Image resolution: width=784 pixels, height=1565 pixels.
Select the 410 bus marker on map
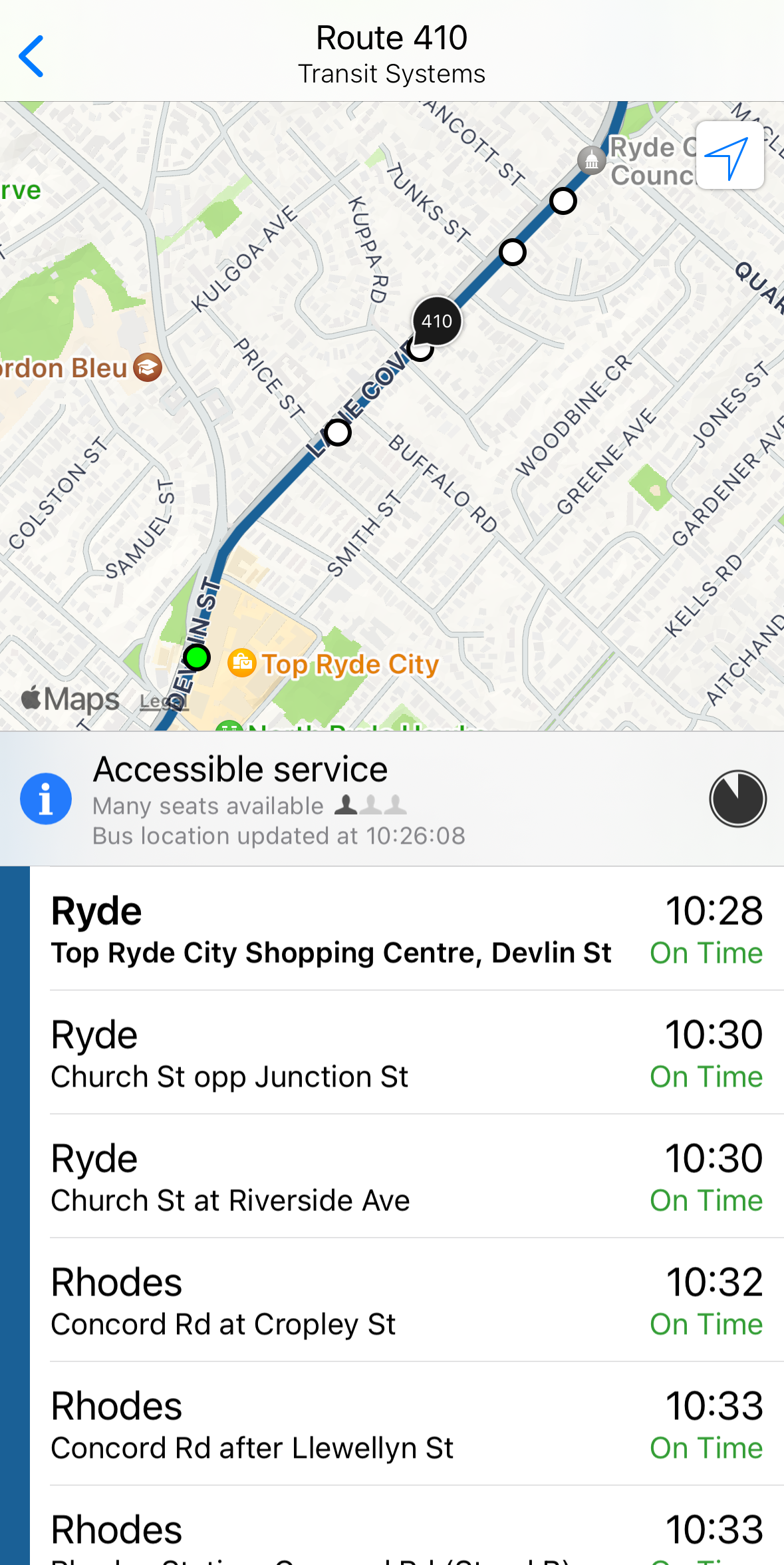click(437, 321)
